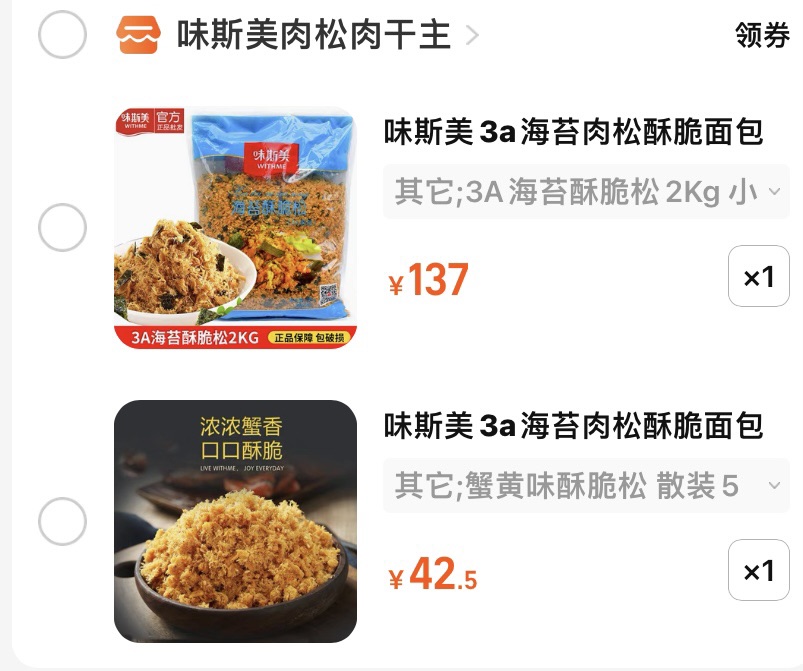Open the 味斯美肉松肉干主 store page
Image resolution: width=803 pixels, height=671 pixels.
pyautogui.click(x=313, y=35)
